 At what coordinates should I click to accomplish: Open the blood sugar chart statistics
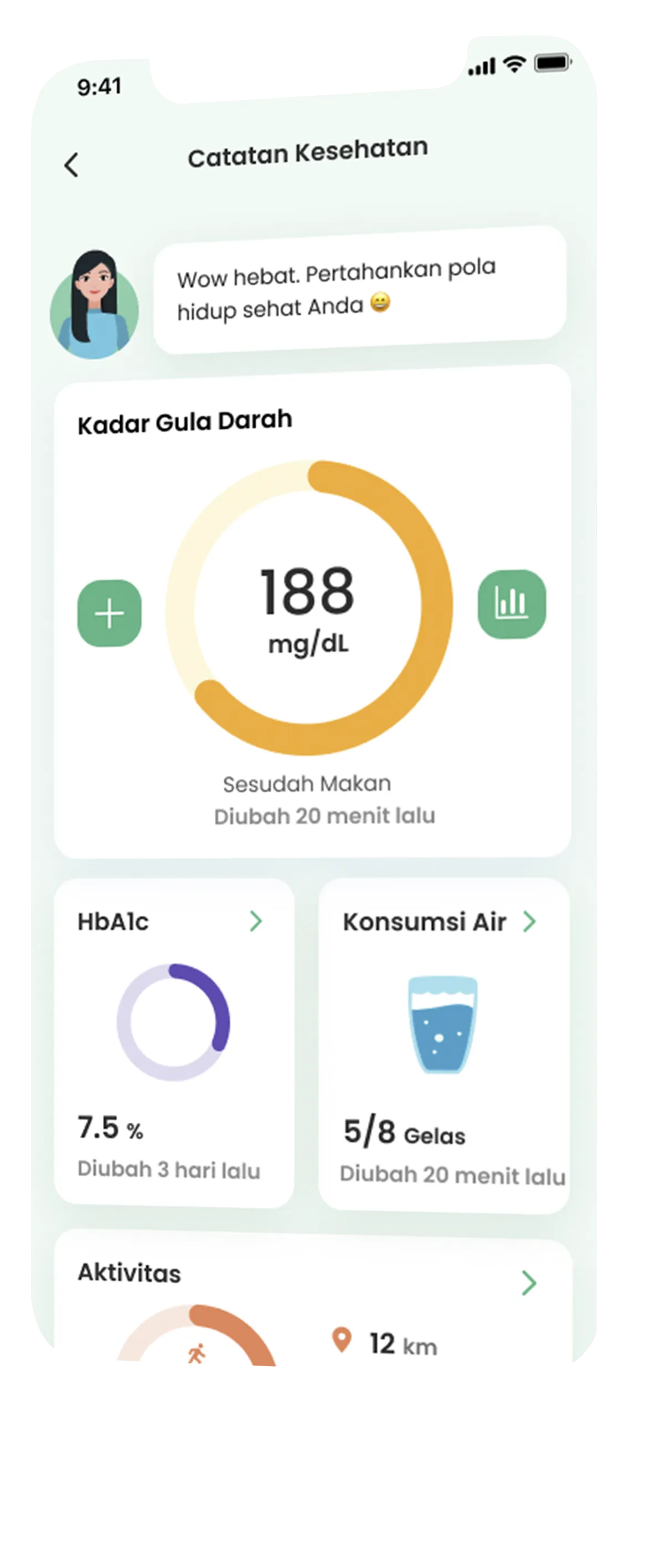click(512, 604)
